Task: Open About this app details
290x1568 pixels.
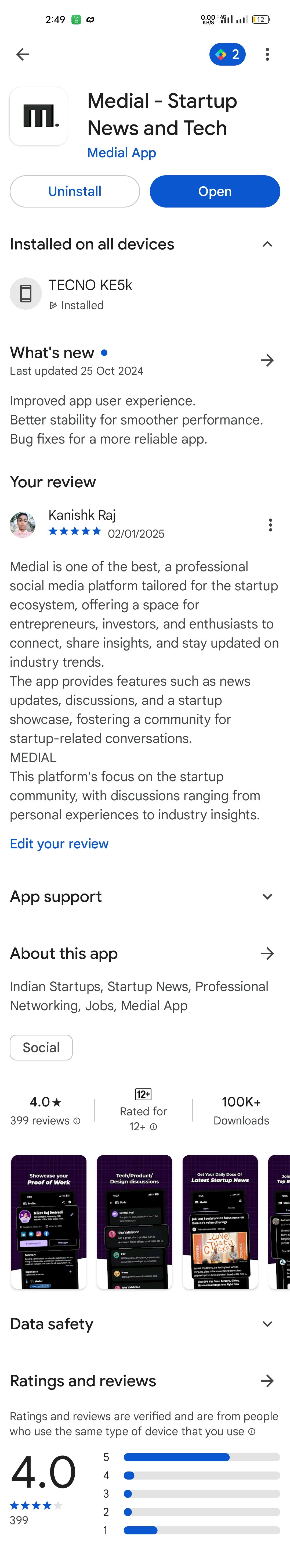Action: 267,953
